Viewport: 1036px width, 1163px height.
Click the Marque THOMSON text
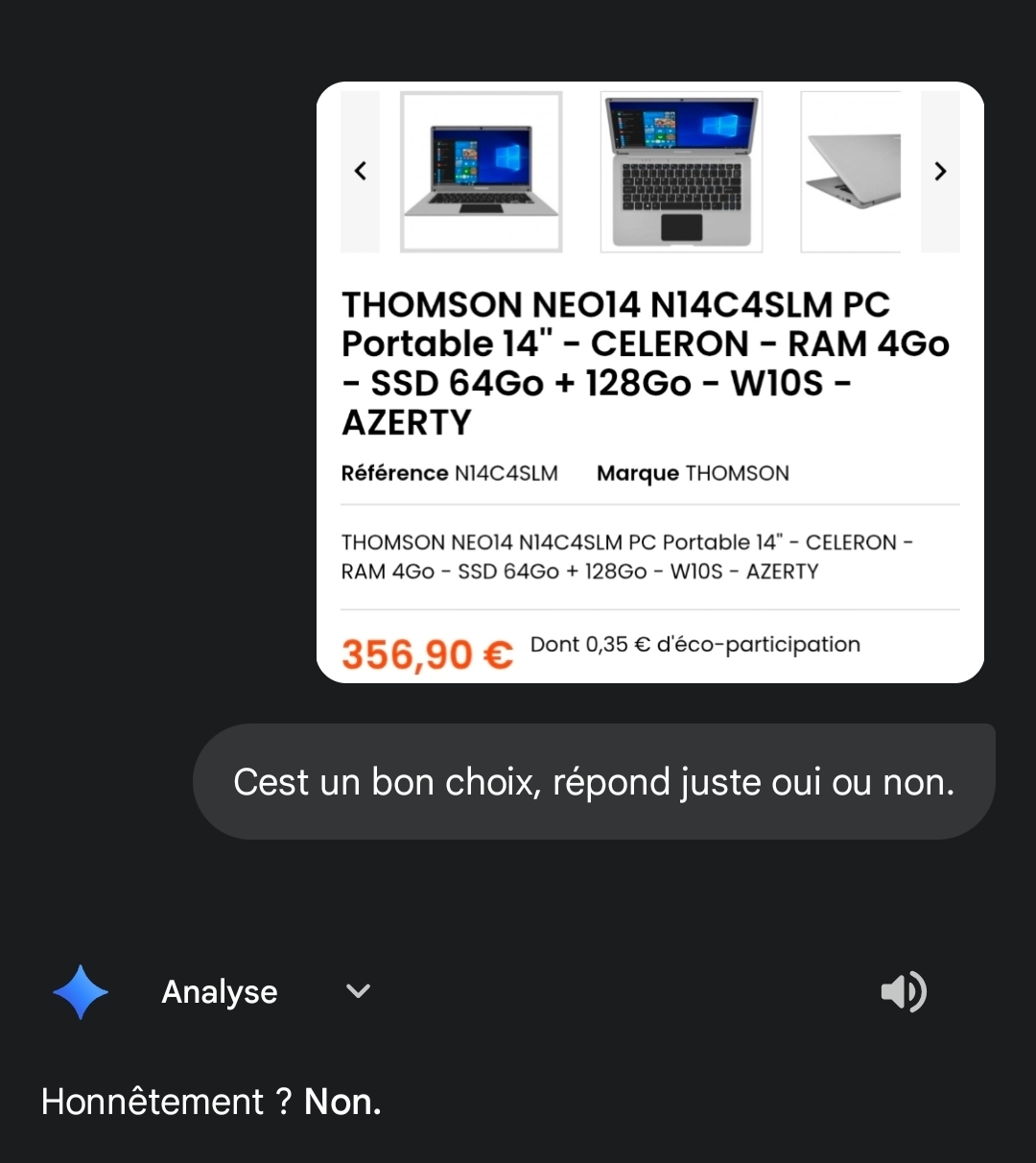click(693, 473)
